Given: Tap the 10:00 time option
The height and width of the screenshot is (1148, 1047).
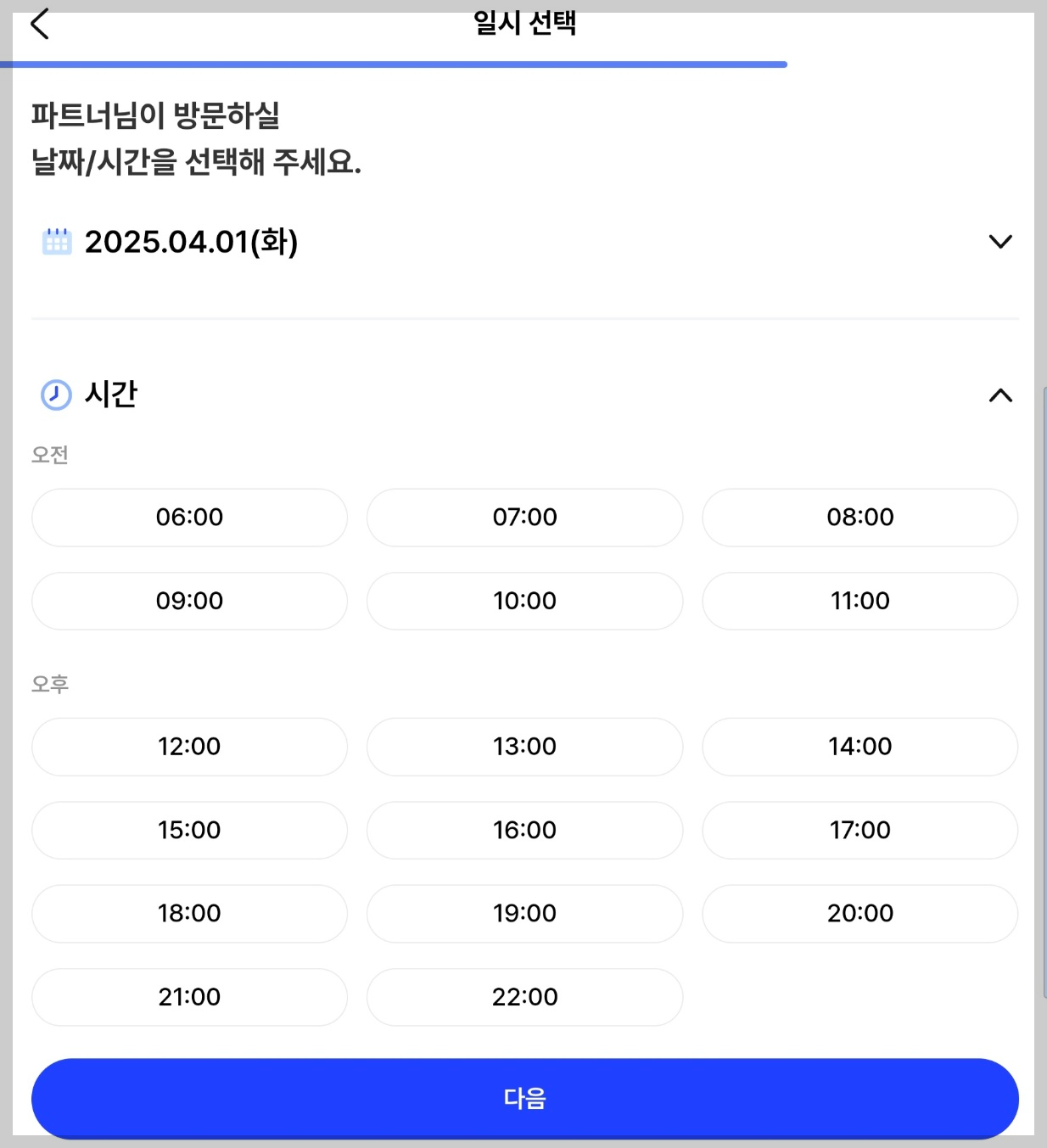Looking at the screenshot, I should (524, 601).
